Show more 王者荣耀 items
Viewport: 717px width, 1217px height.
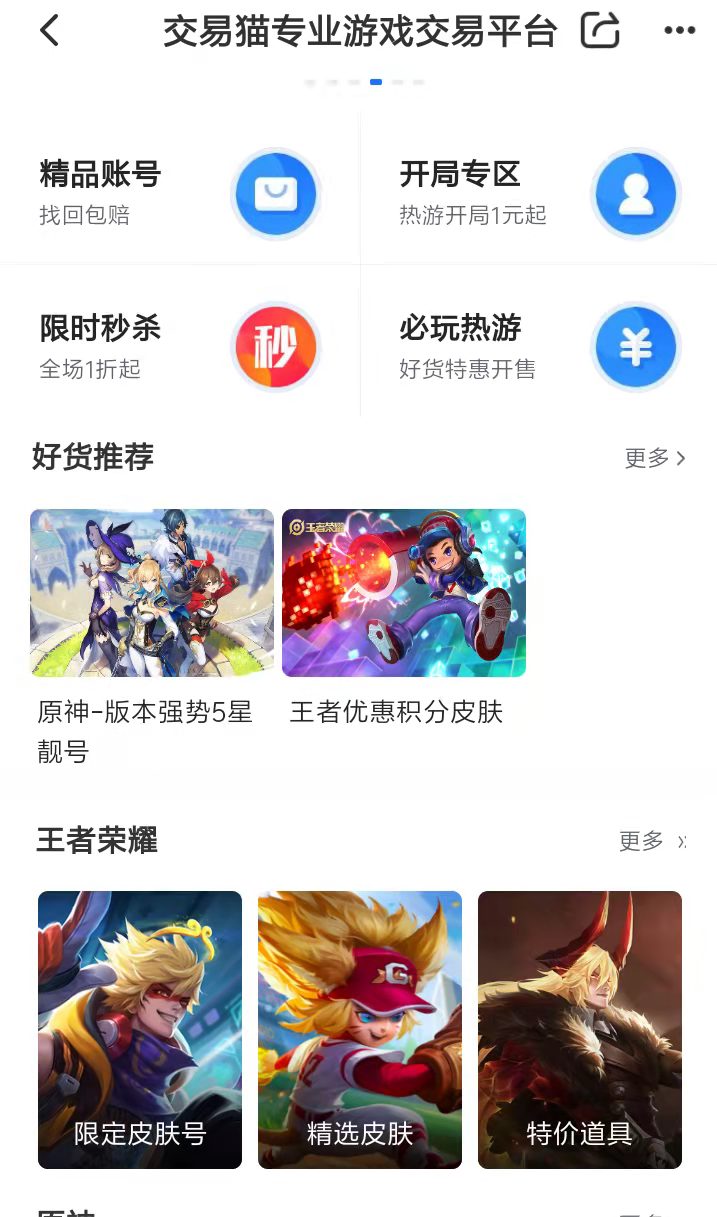650,841
